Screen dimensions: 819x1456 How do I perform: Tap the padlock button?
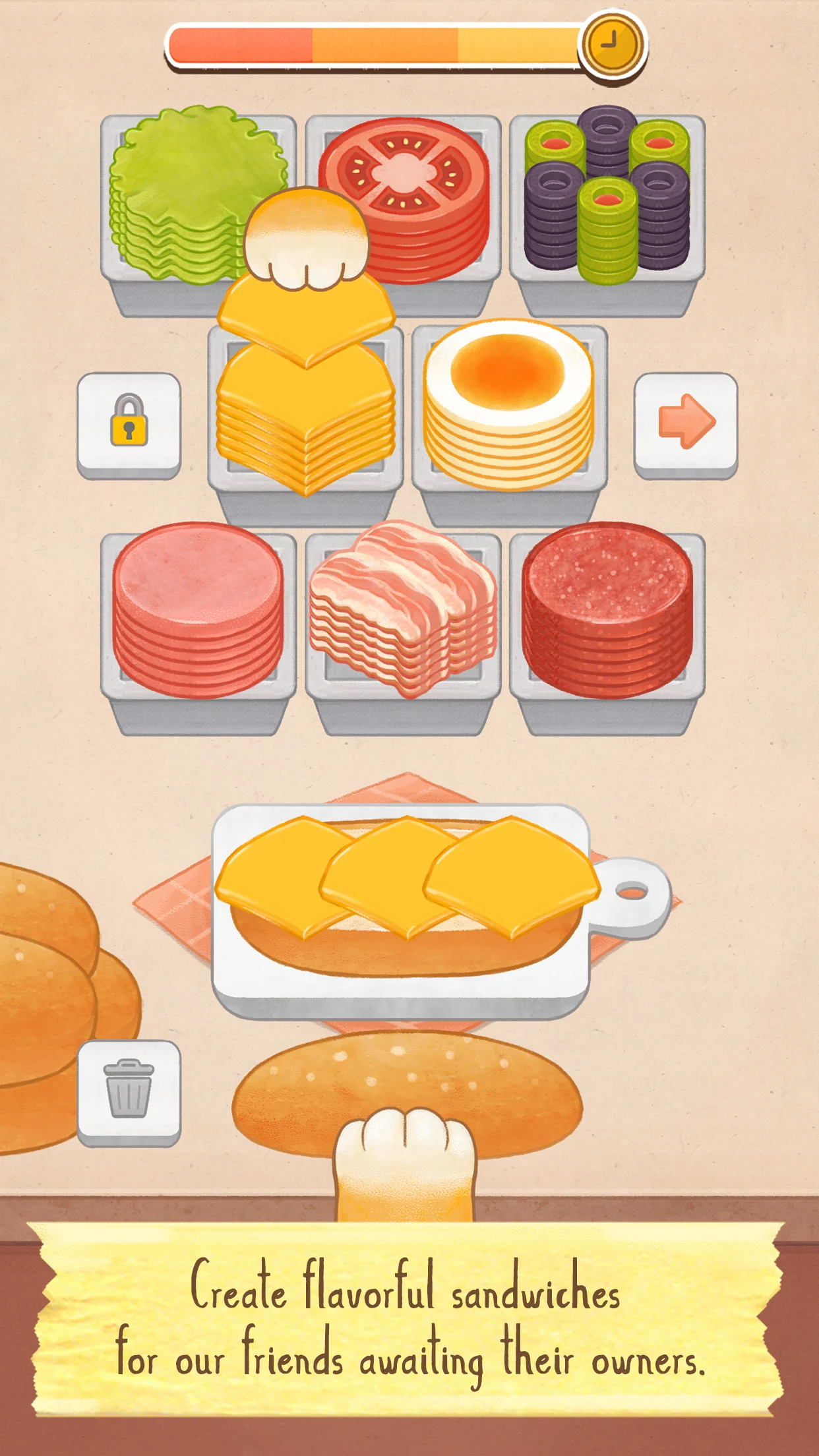click(129, 425)
